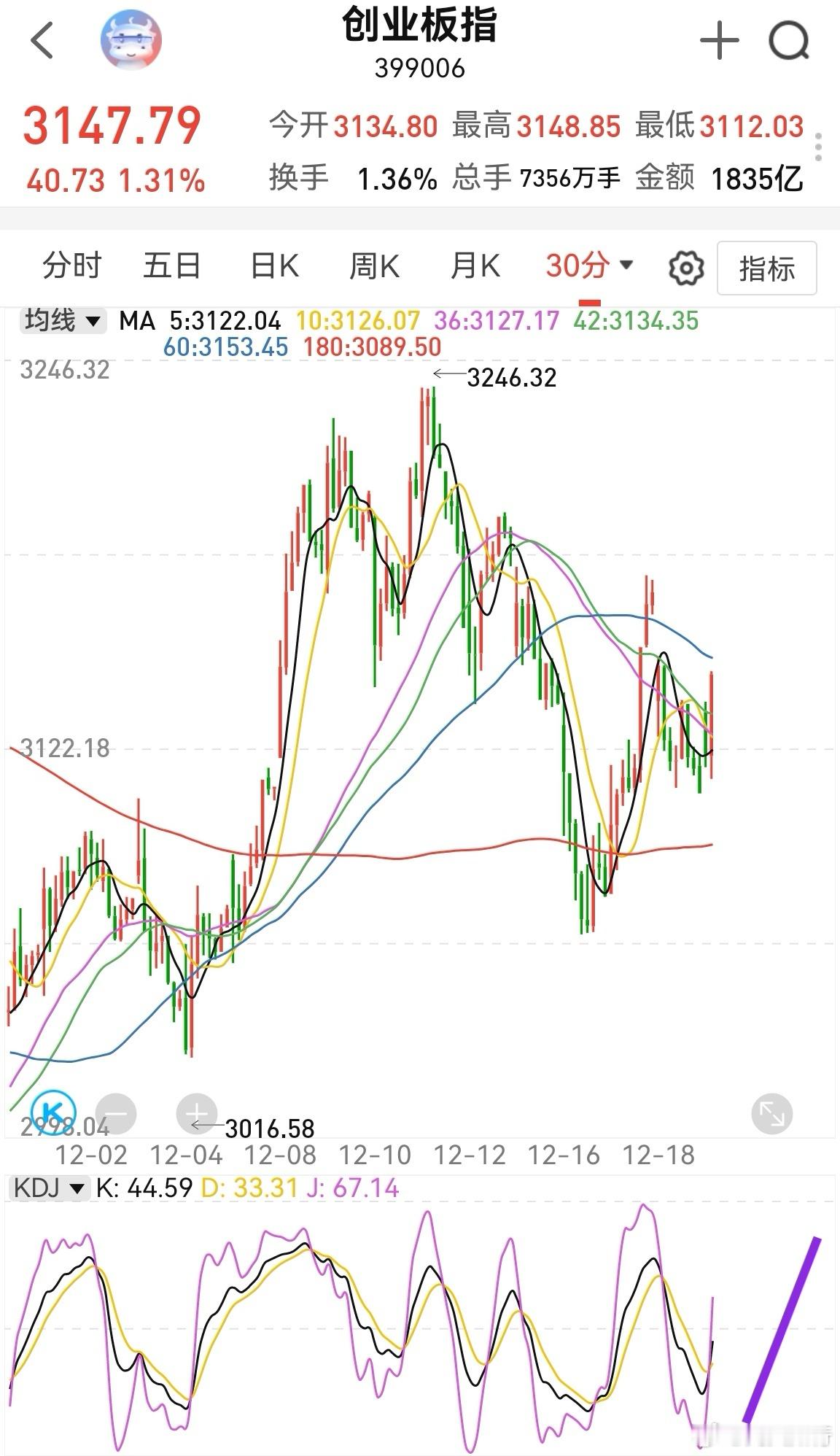Switch to the 日K daily chart tab
This screenshot has width=840, height=1456.
274,267
